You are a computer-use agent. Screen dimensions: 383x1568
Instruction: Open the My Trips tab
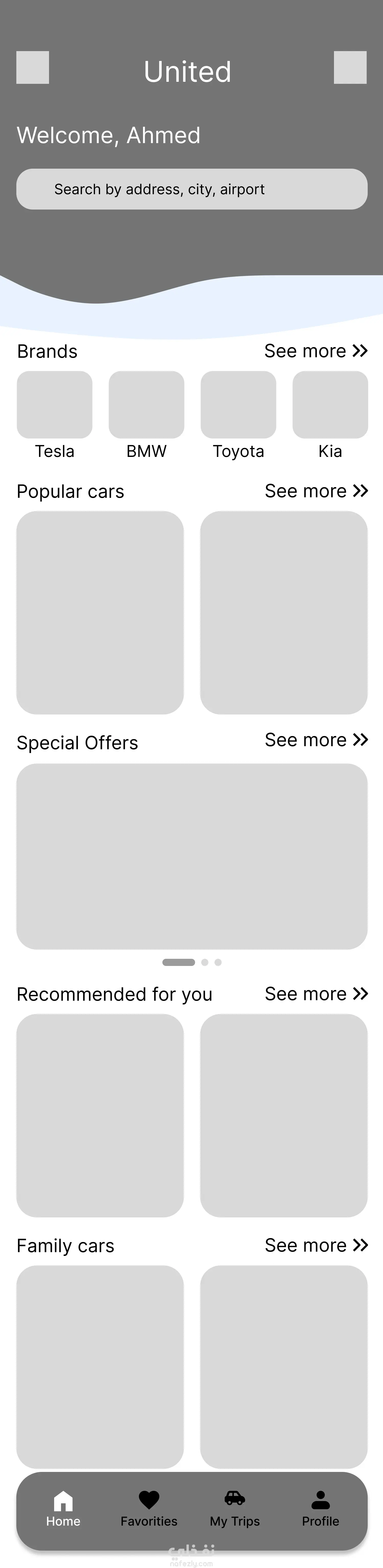coord(235,1509)
